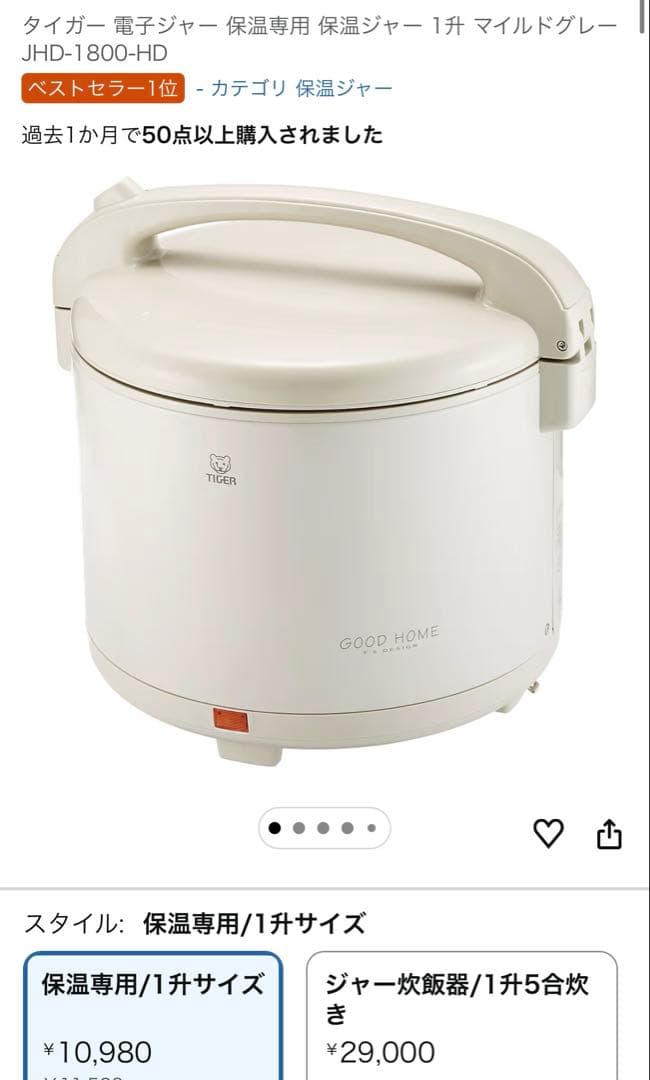Viewport: 650px width, 1080px height.
Task: Add product to wishlist with heart icon
Action: 548,833
